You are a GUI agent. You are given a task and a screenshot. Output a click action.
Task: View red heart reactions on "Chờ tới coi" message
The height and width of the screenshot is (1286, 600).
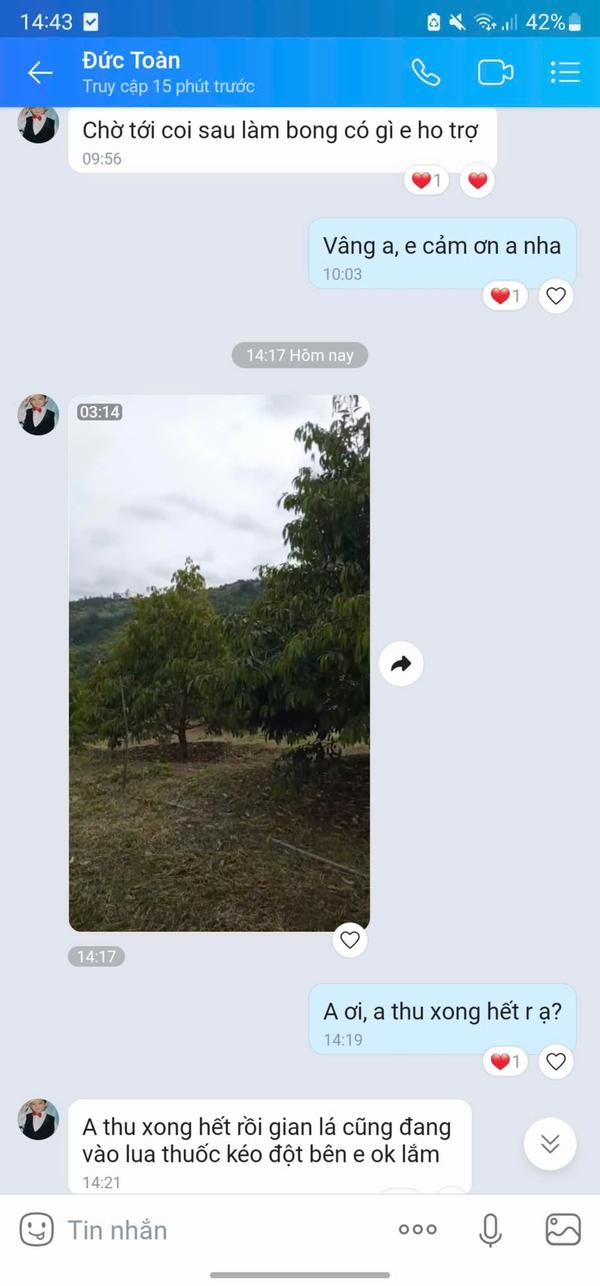pyautogui.click(x=426, y=181)
